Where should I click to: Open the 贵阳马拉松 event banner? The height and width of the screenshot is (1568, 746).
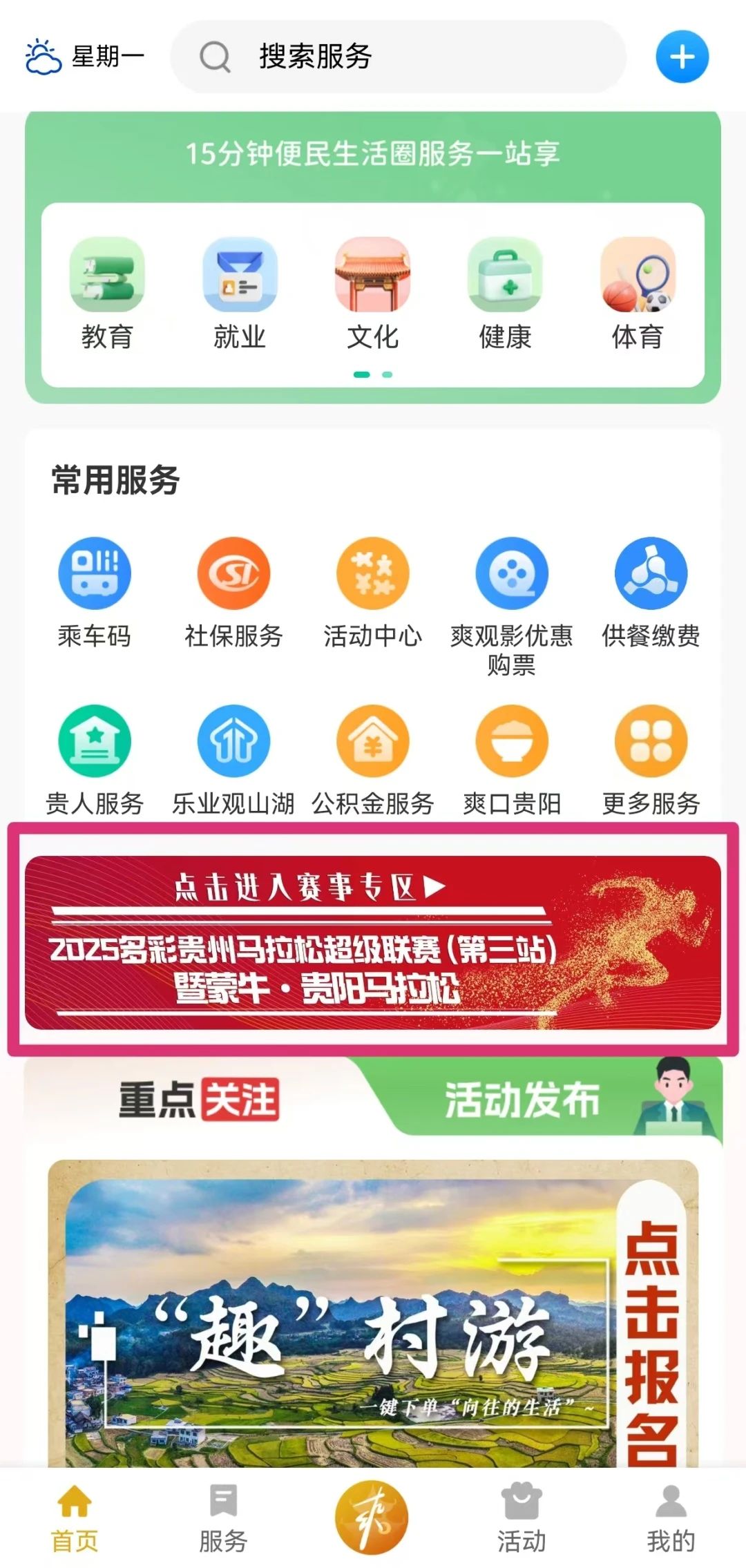click(373, 942)
